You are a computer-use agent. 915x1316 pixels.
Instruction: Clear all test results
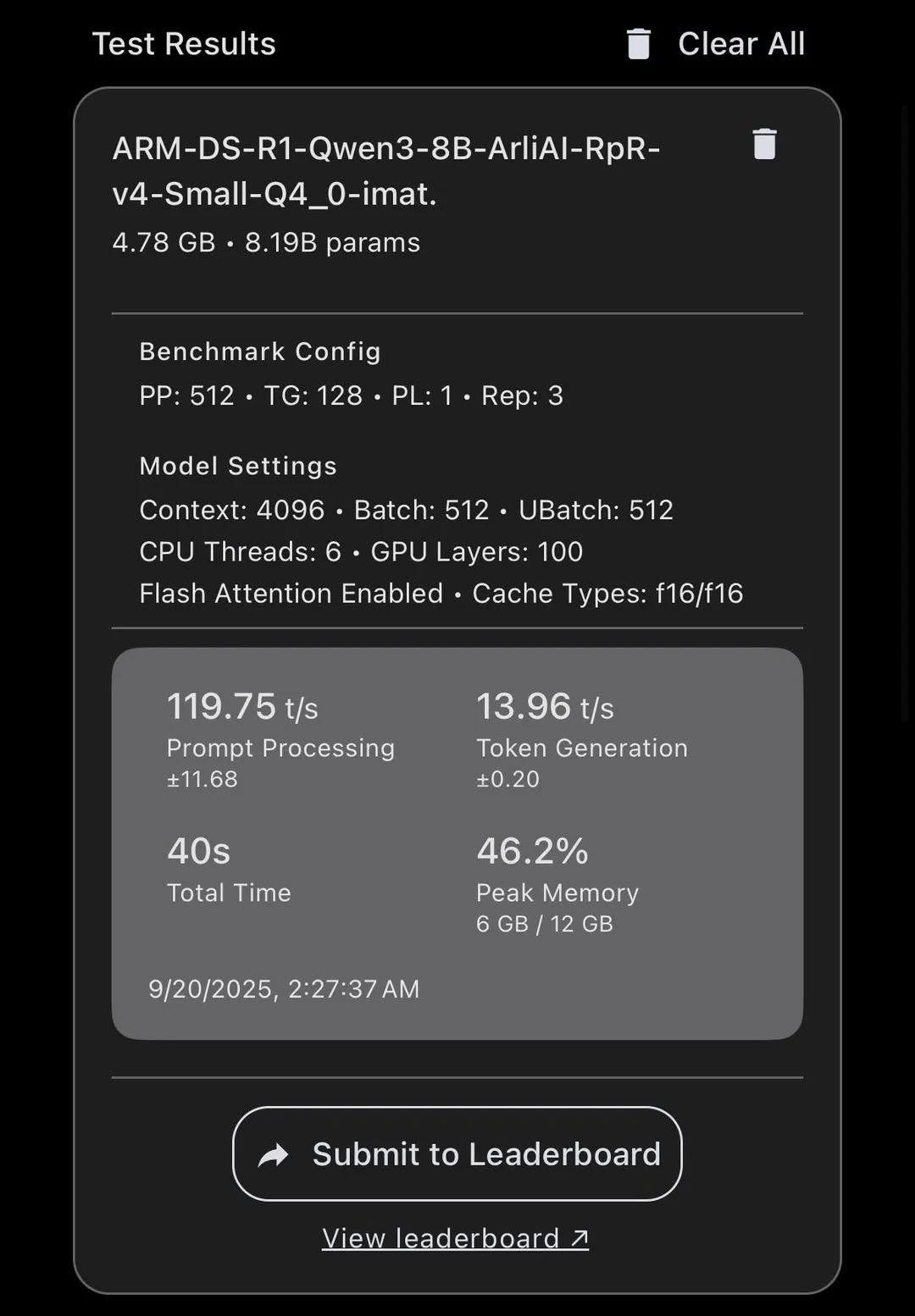717,44
